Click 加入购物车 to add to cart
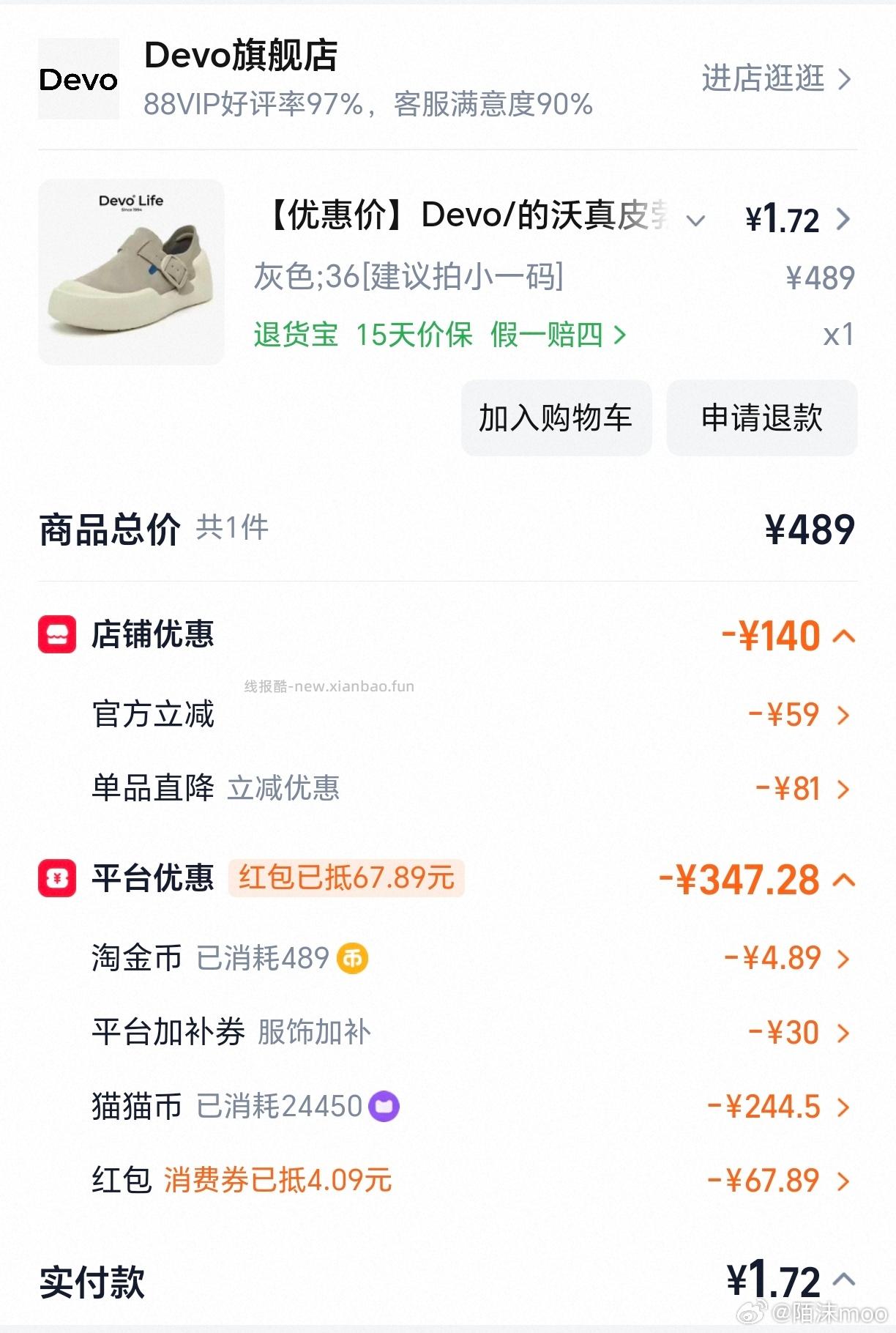The height and width of the screenshot is (1333, 896). [x=556, y=417]
